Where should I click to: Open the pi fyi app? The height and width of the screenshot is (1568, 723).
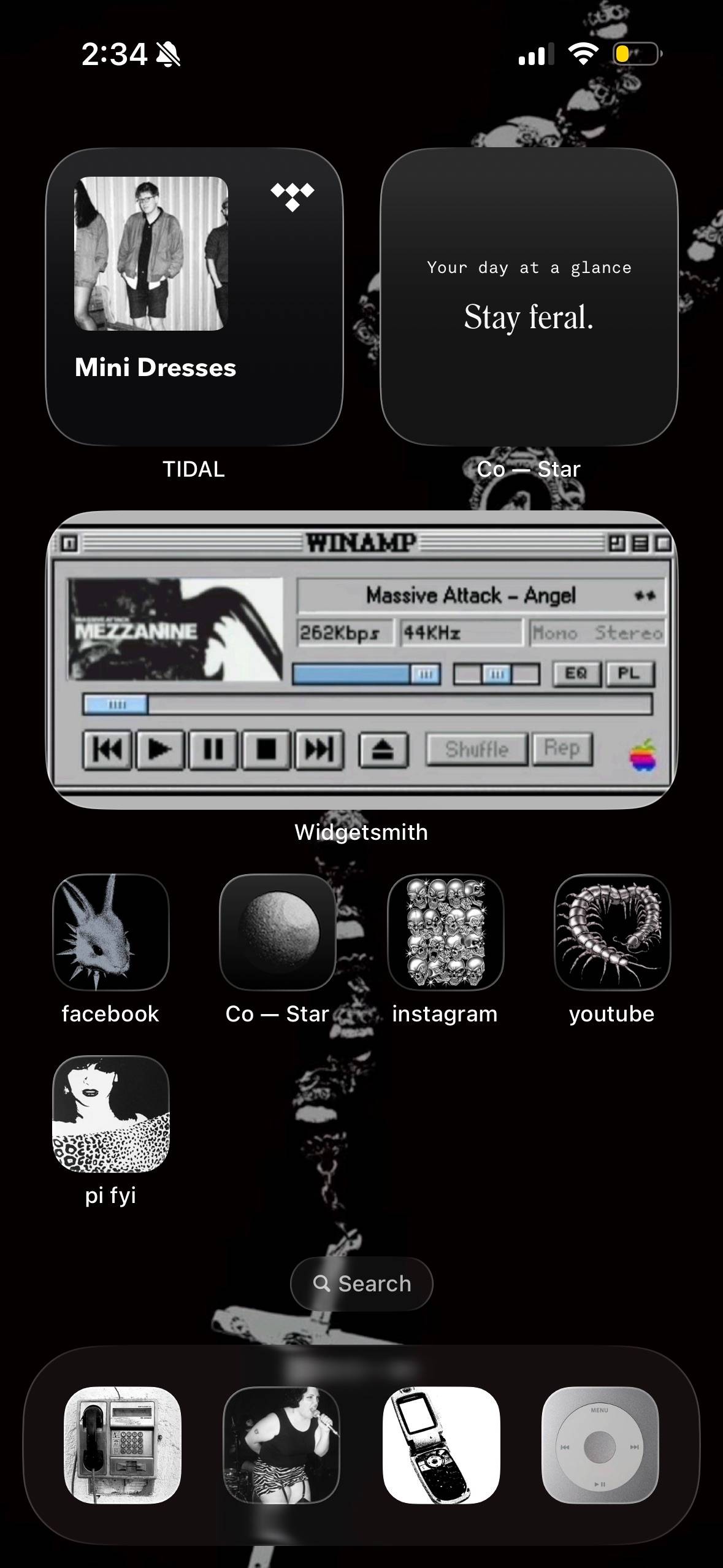111,1113
